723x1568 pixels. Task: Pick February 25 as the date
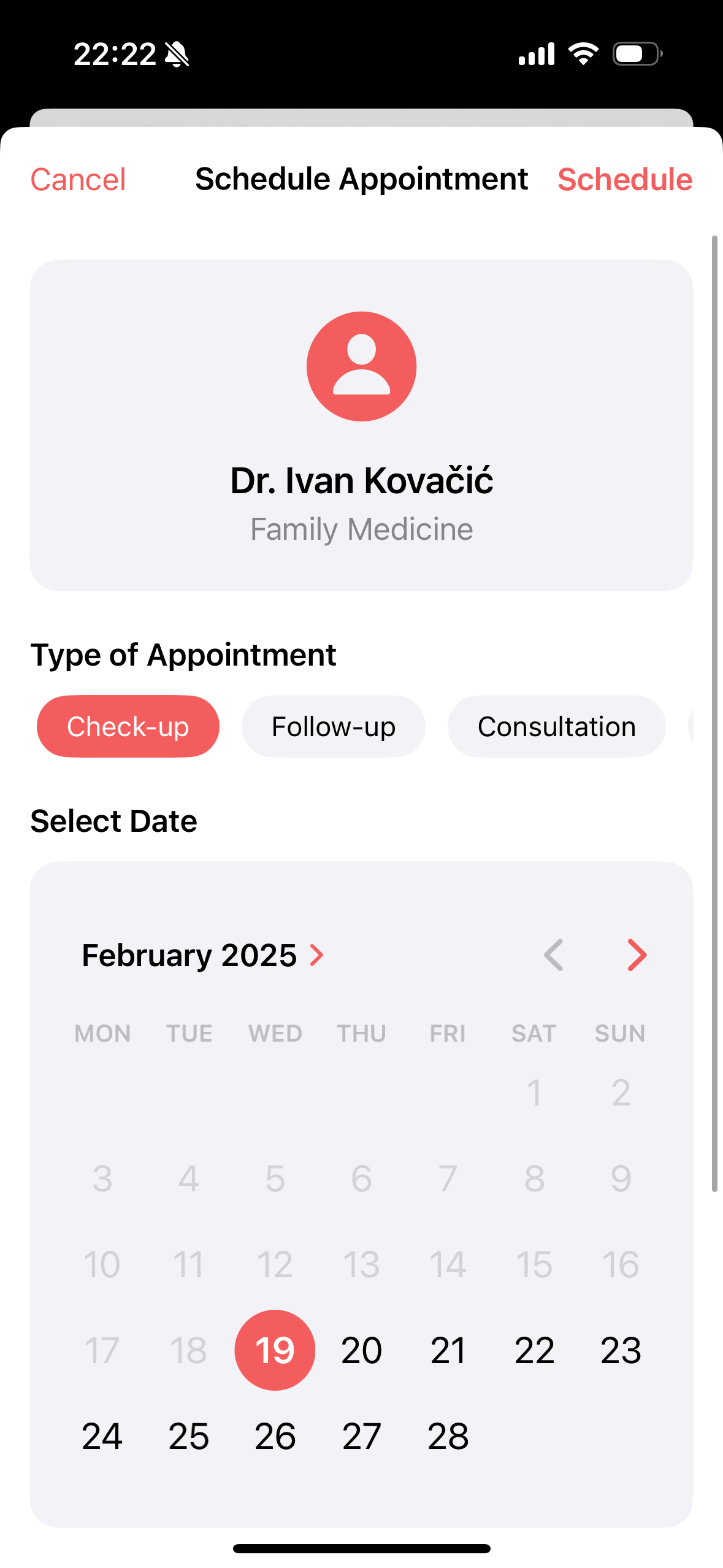point(189,1436)
